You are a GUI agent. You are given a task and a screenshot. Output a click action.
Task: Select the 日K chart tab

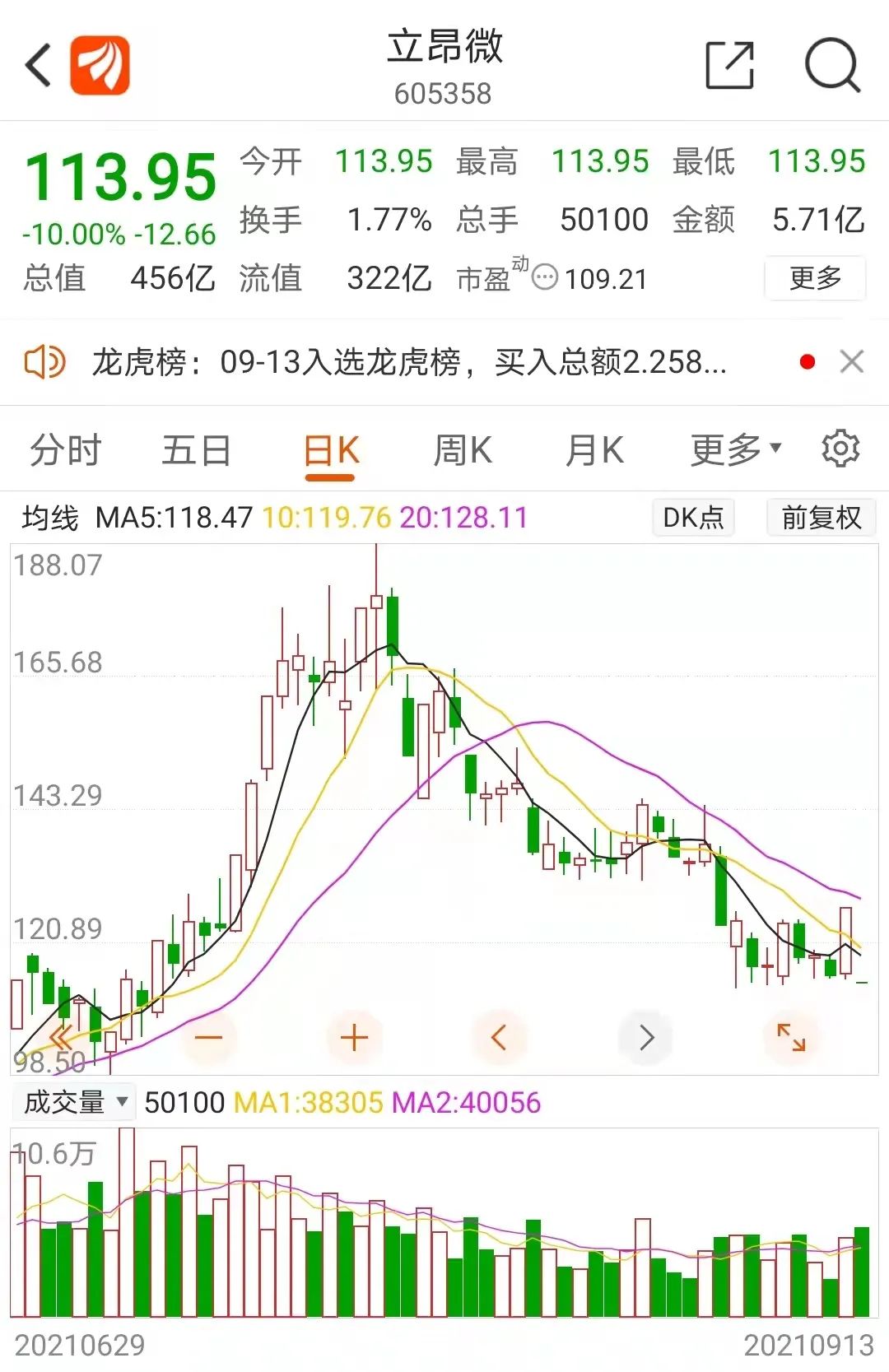coord(331,451)
